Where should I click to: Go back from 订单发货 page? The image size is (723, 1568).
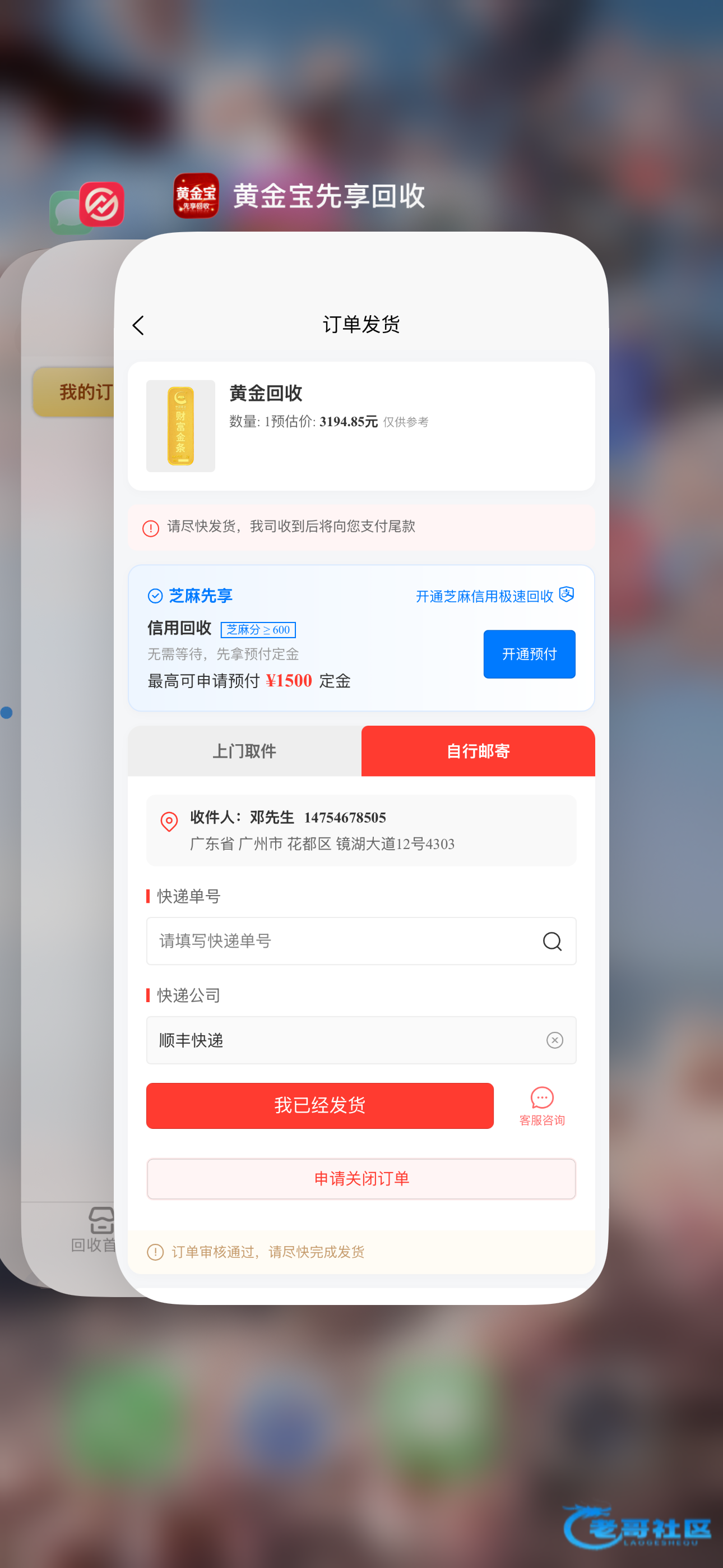[x=138, y=325]
